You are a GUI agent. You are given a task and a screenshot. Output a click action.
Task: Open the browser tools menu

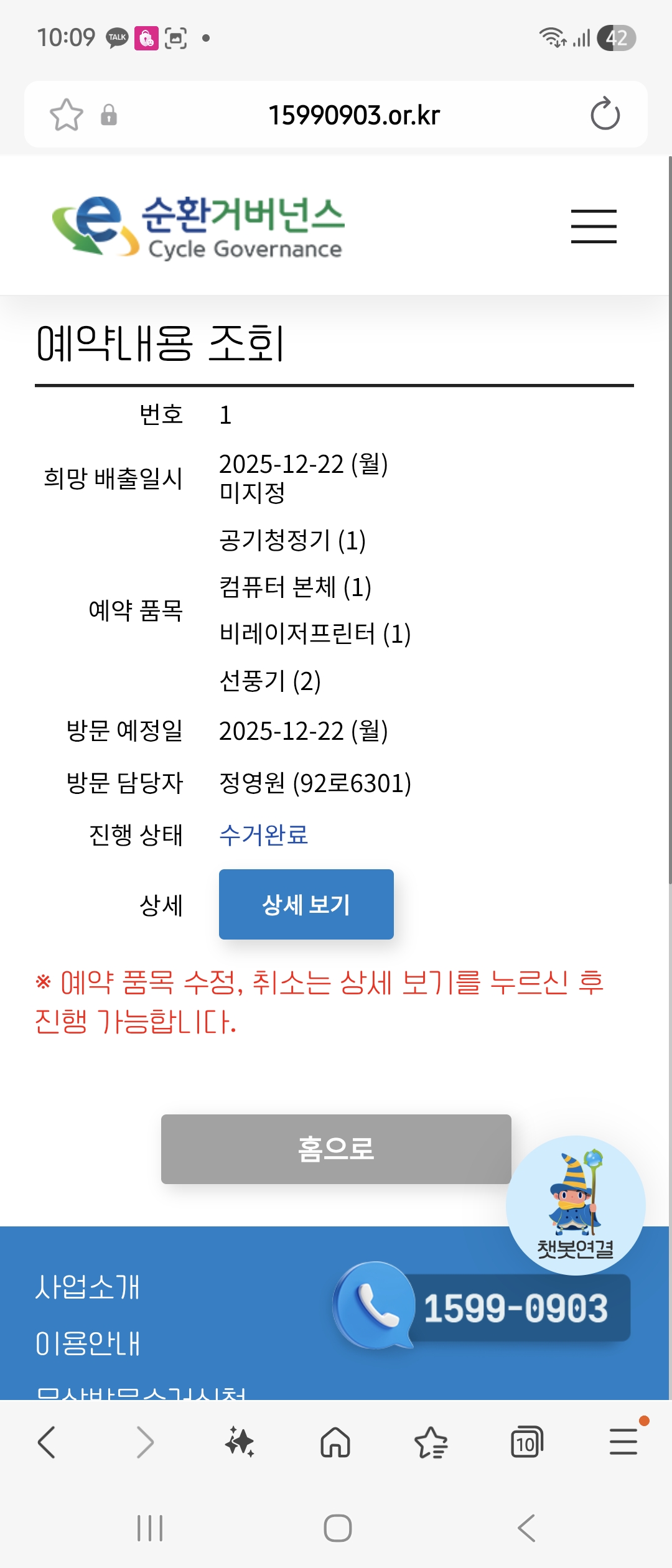623,1442
